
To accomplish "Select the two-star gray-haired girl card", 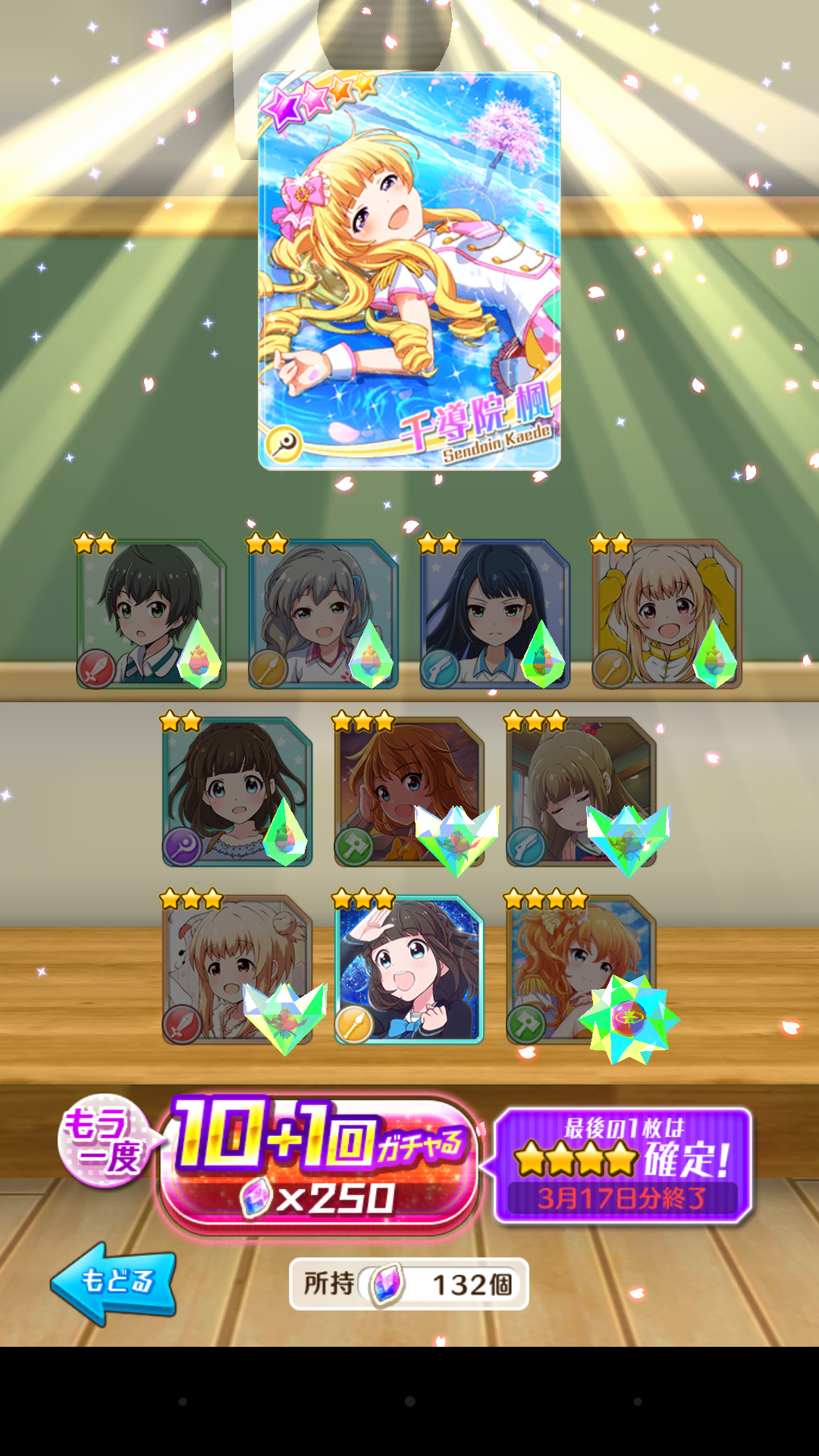I will [323, 614].
